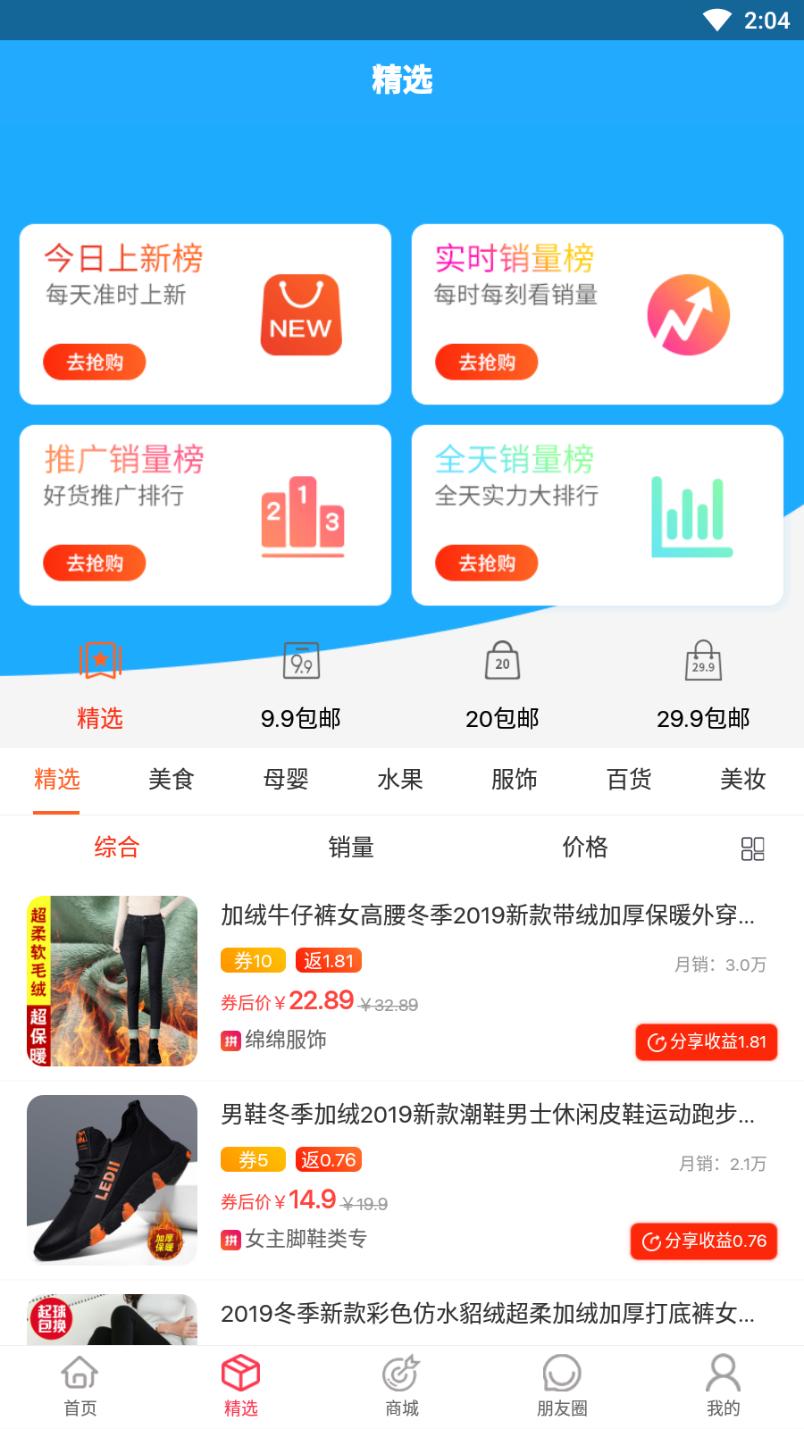The width and height of the screenshot is (804, 1429).
Task: Open the 男鞋冬季加绒 shoes product
Action: pyautogui.click(x=487, y=1114)
